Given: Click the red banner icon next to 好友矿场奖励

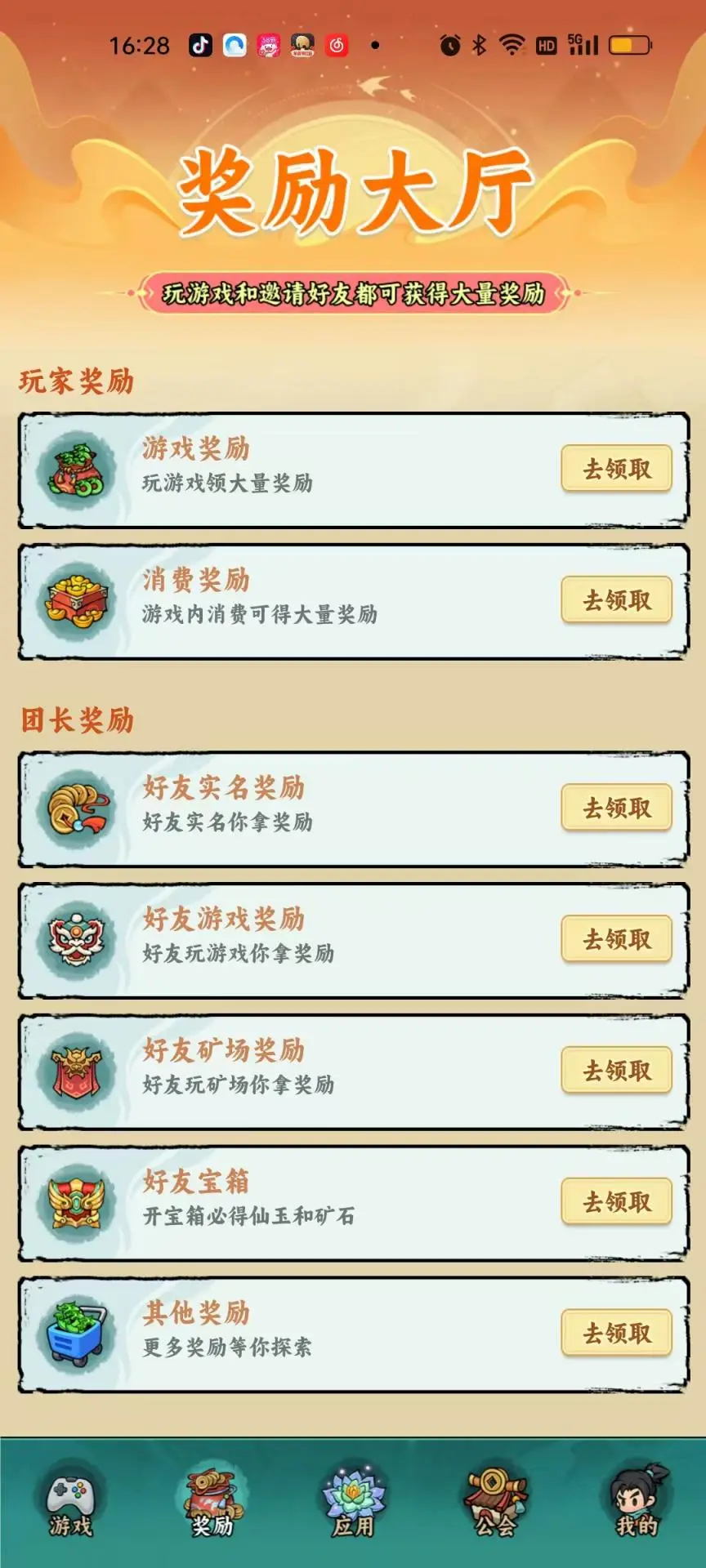Looking at the screenshot, I should click(x=74, y=1070).
